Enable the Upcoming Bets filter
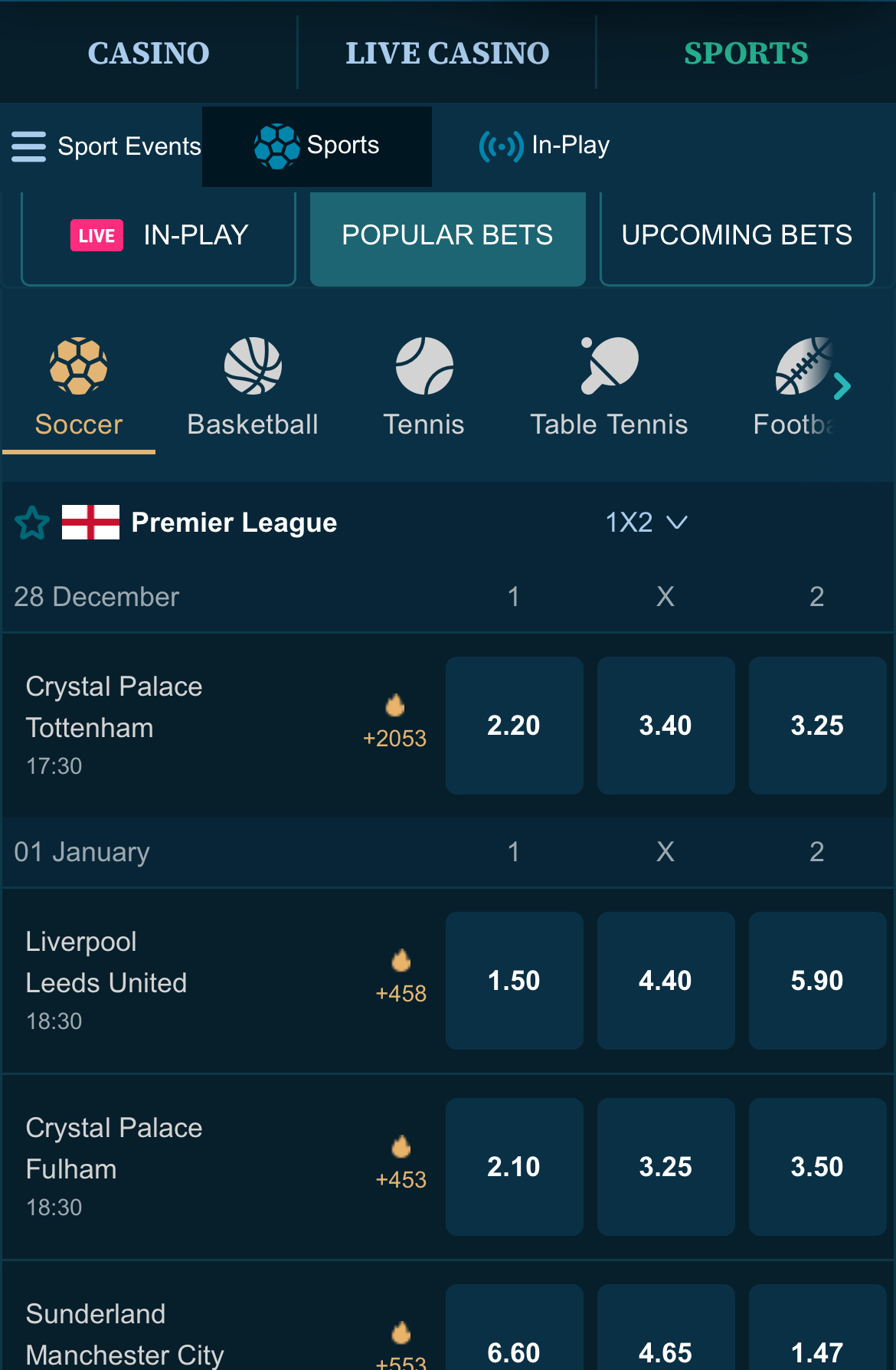 [737, 236]
